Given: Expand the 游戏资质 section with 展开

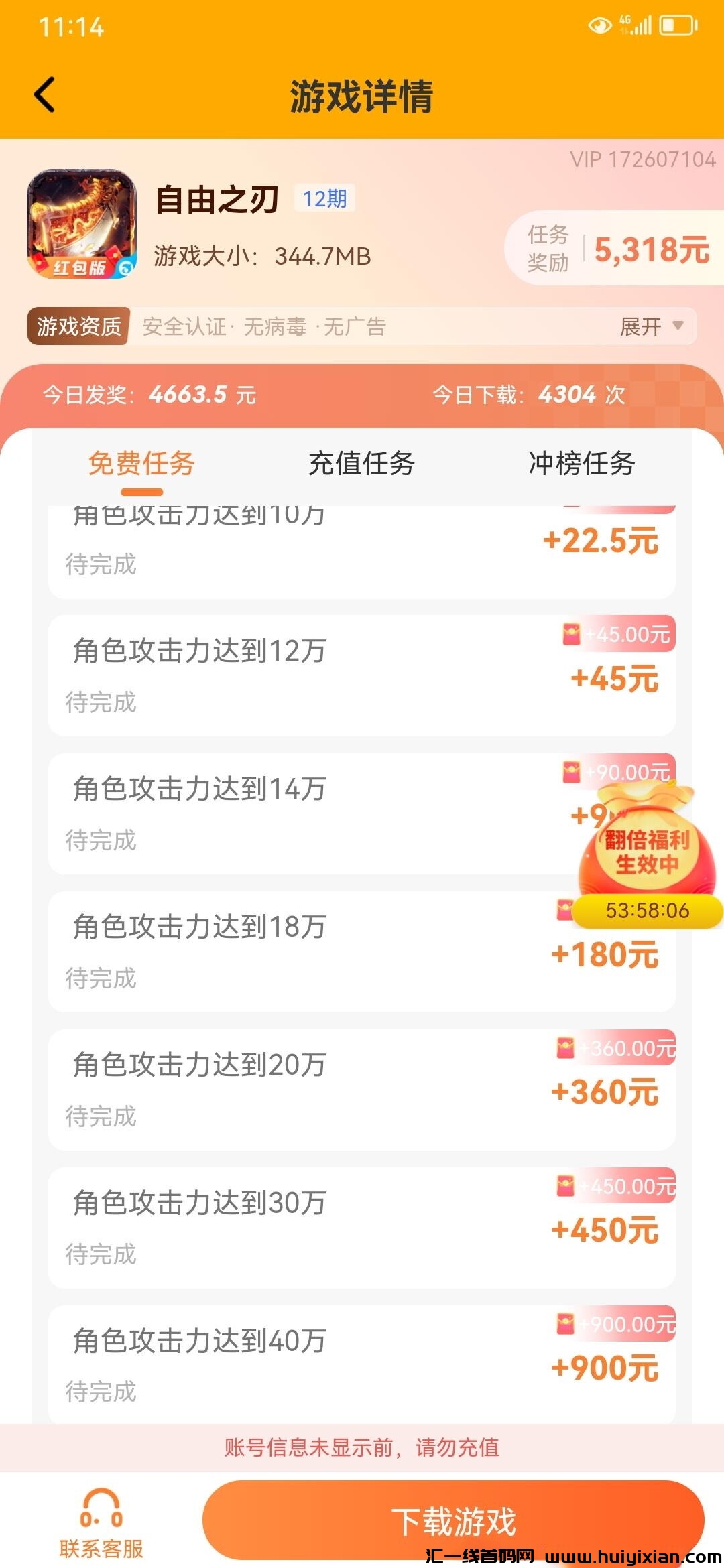Looking at the screenshot, I should (x=651, y=326).
